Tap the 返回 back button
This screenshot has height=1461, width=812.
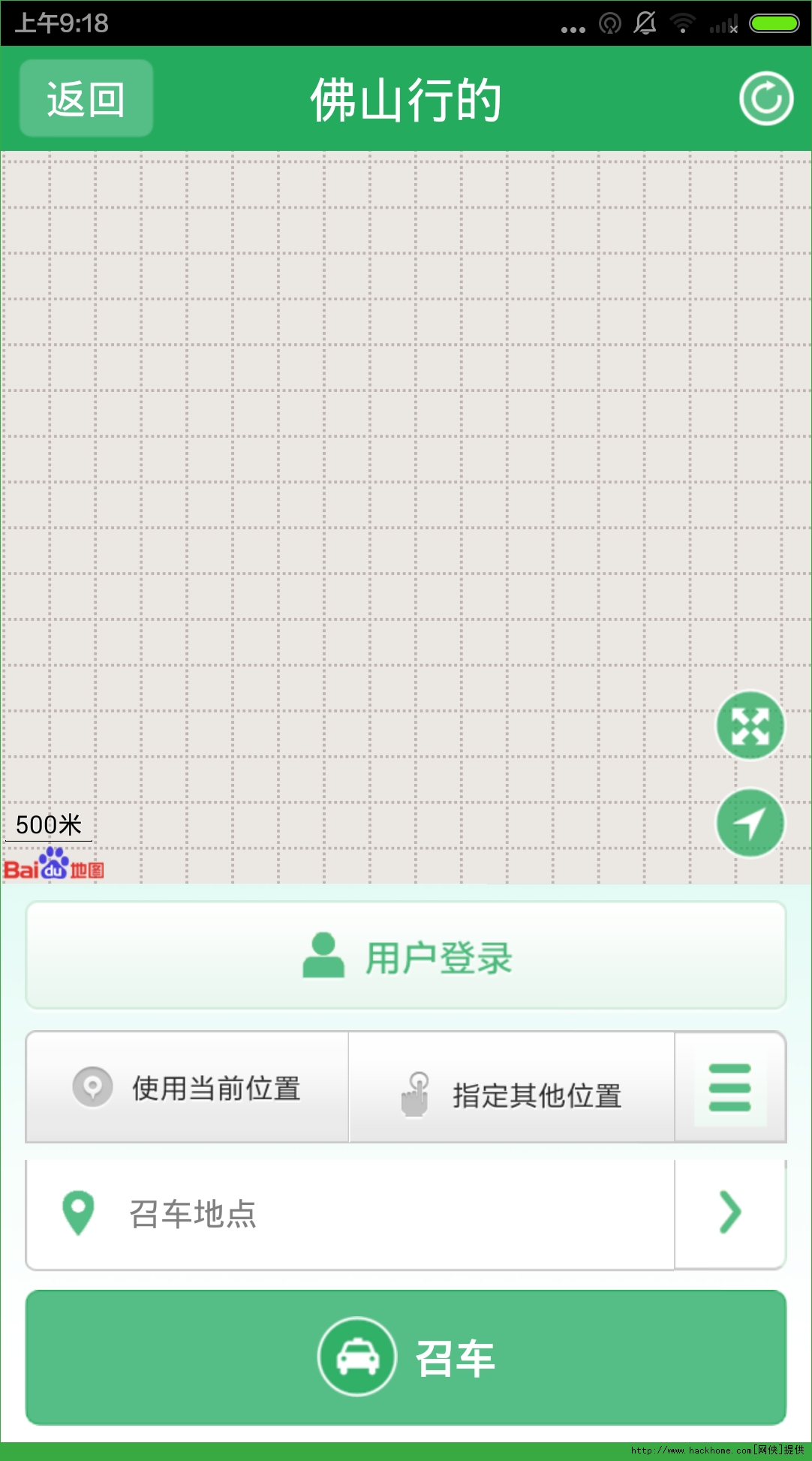pos(86,98)
